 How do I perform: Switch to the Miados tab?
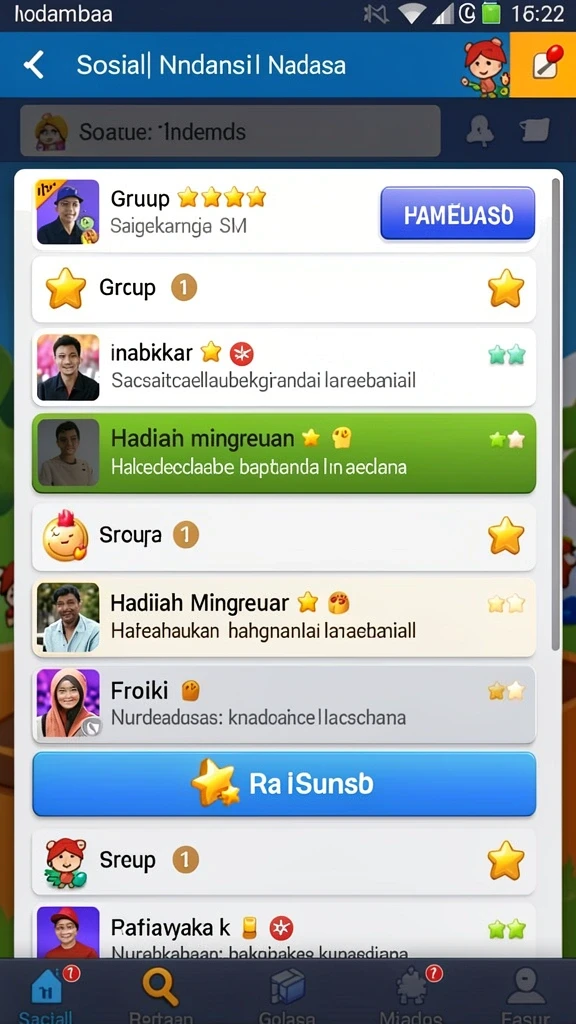click(414, 993)
